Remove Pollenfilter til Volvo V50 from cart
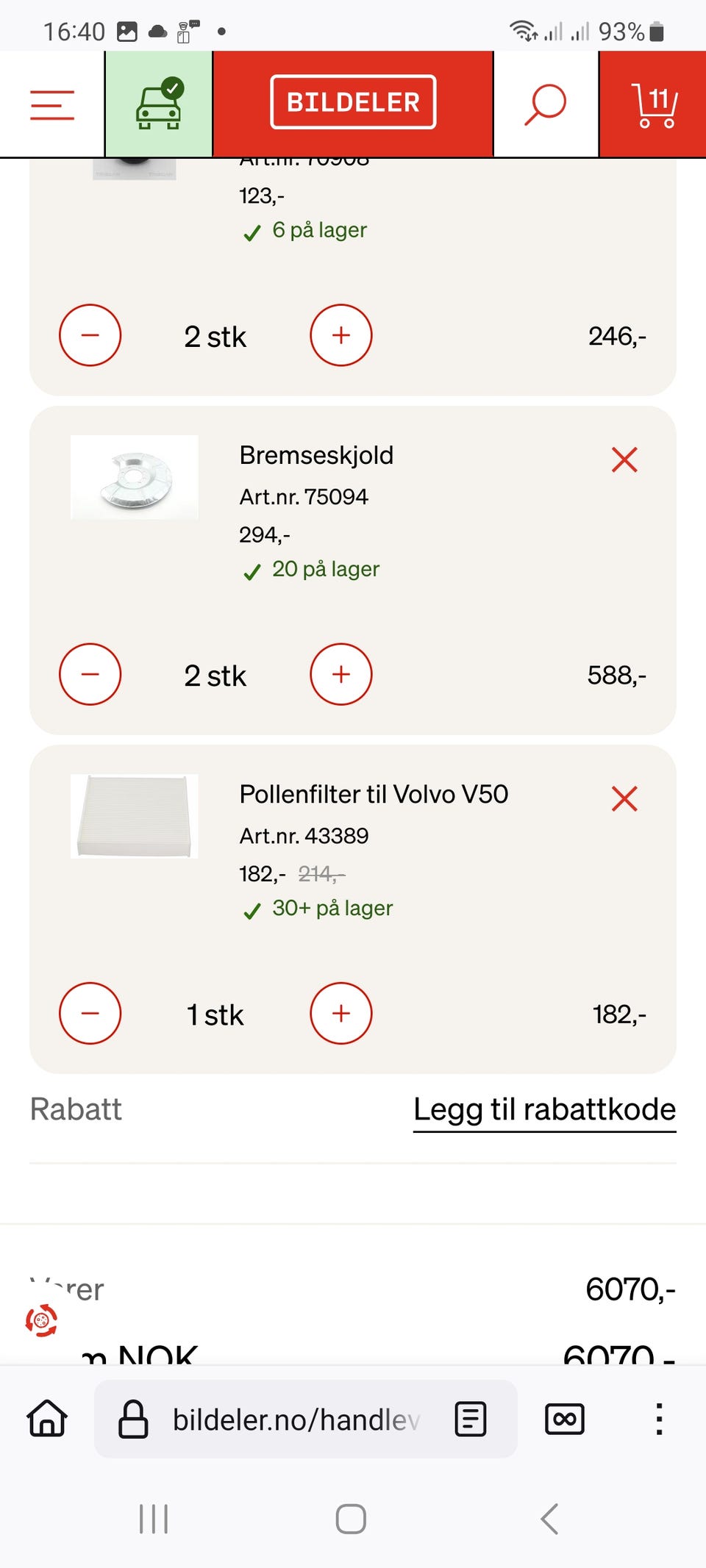The height and width of the screenshot is (1568, 706). [624, 798]
